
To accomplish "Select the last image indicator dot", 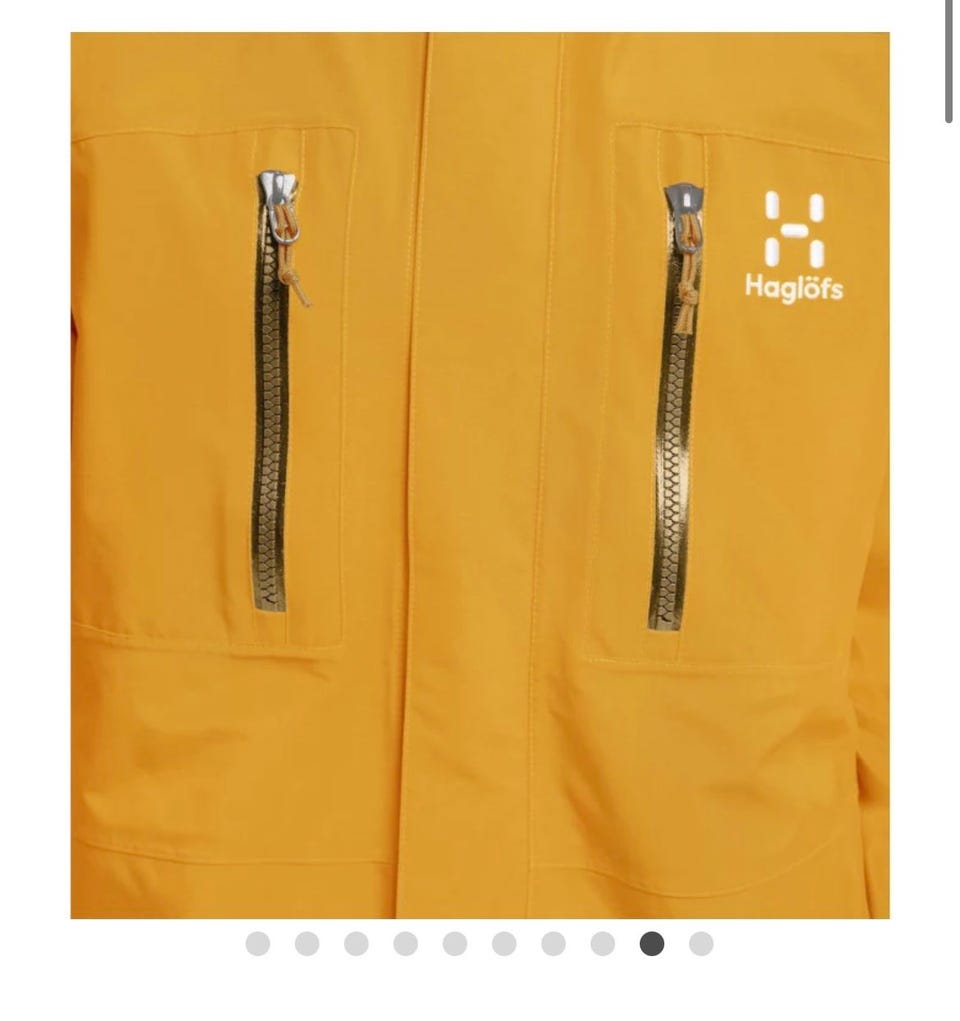I will 701,944.
